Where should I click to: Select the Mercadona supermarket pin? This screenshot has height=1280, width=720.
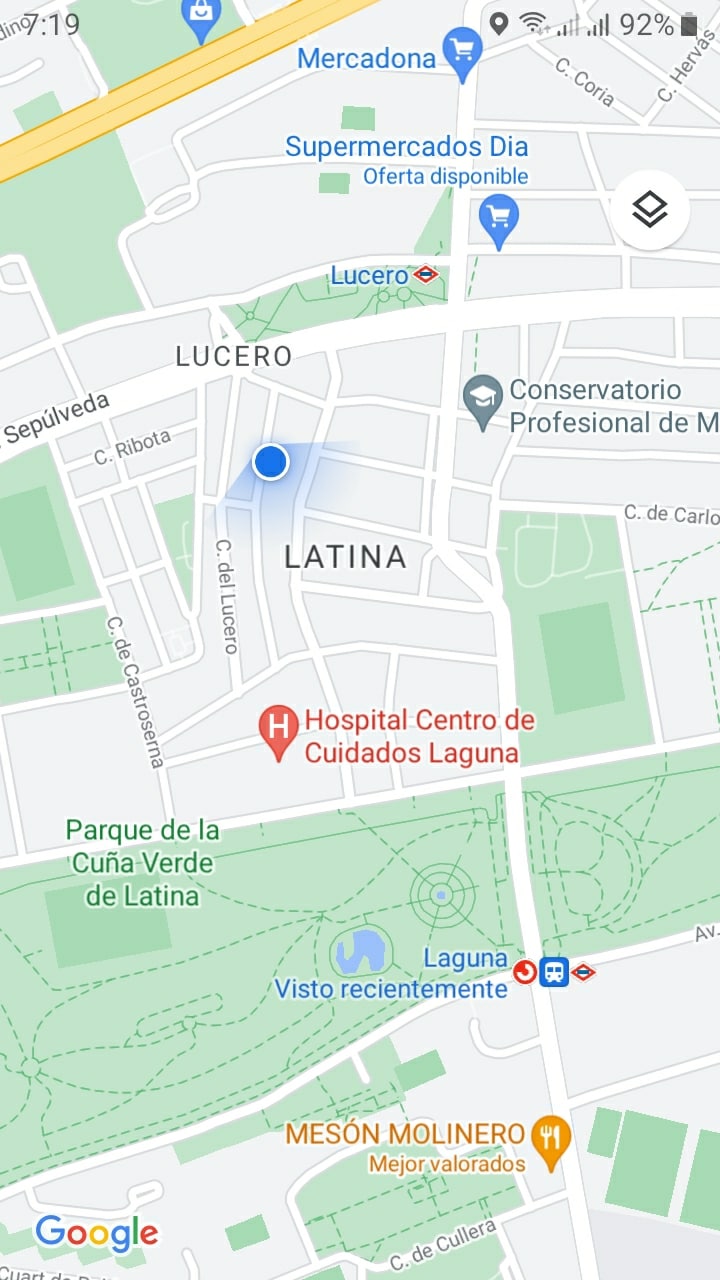[x=462, y=54]
